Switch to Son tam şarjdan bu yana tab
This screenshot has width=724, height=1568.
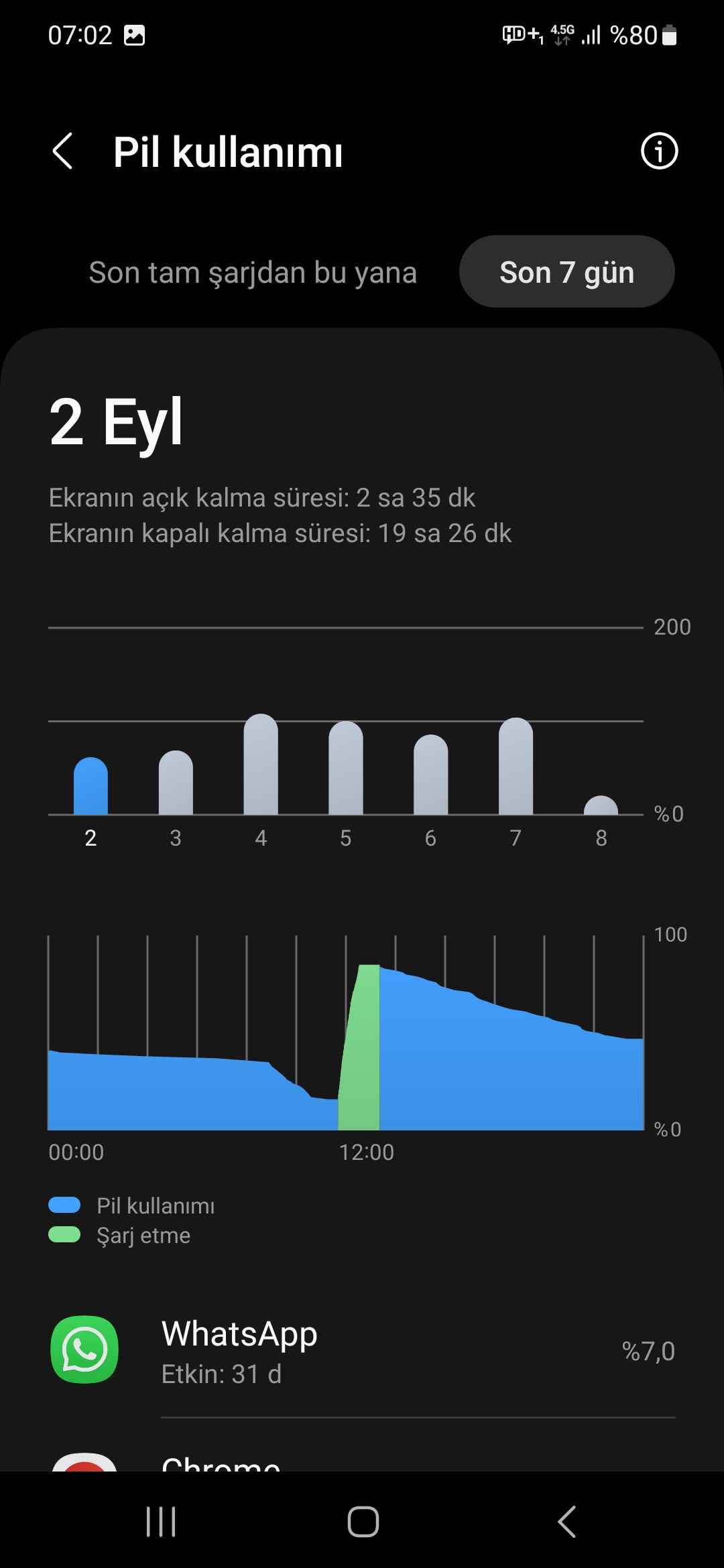point(253,273)
